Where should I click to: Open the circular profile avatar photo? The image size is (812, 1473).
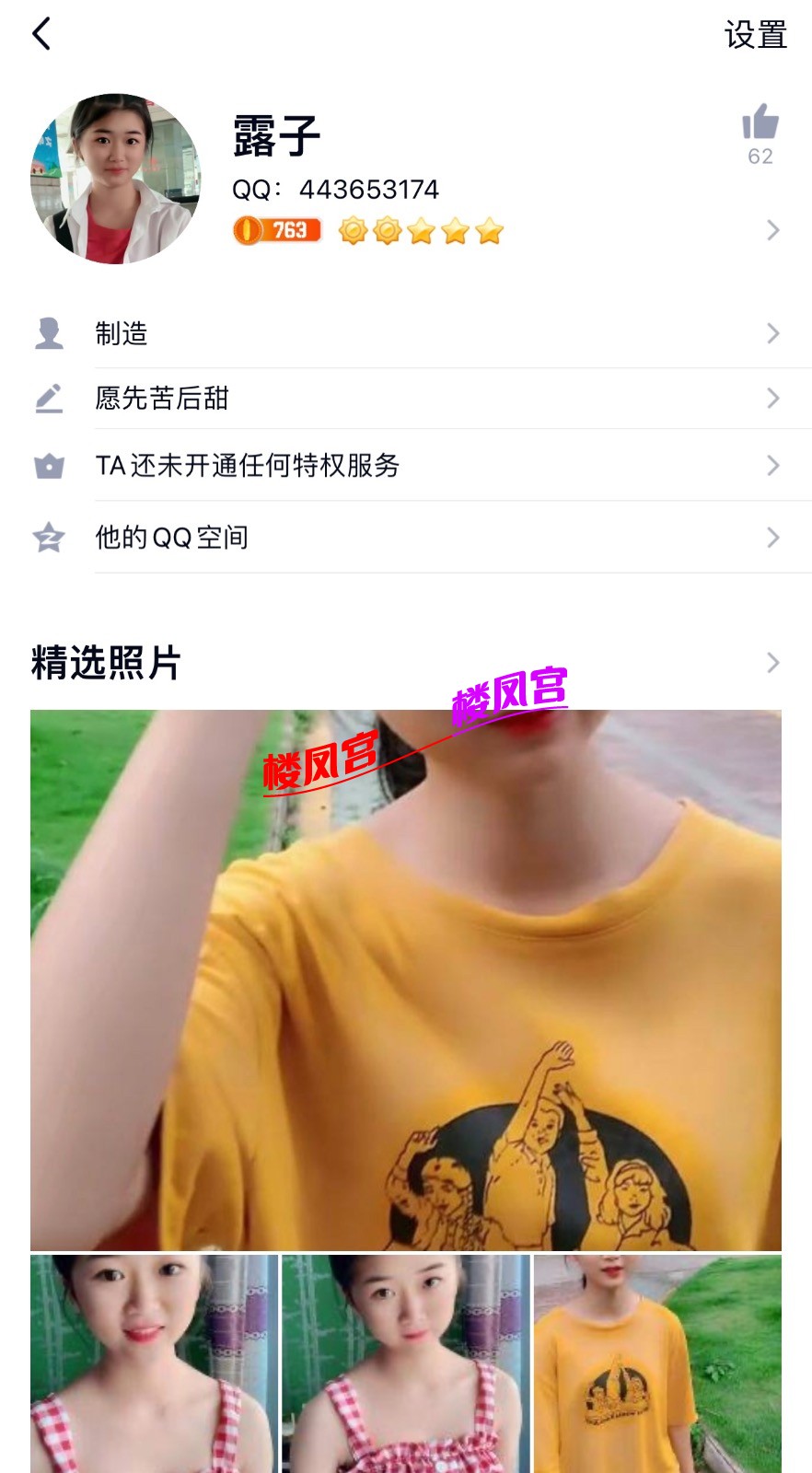point(116,179)
